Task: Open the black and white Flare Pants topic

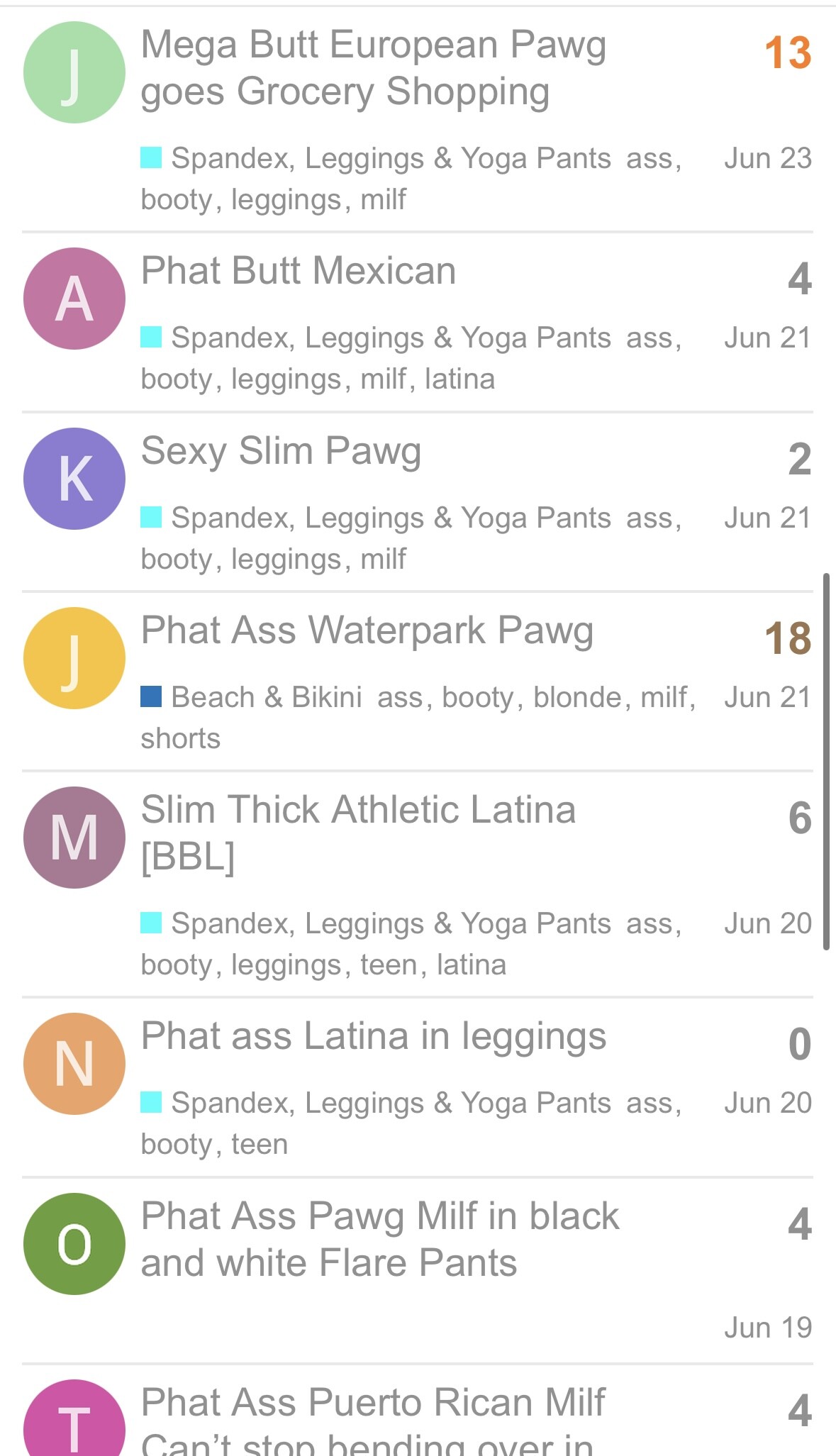Action: click(x=380, y=1239)
